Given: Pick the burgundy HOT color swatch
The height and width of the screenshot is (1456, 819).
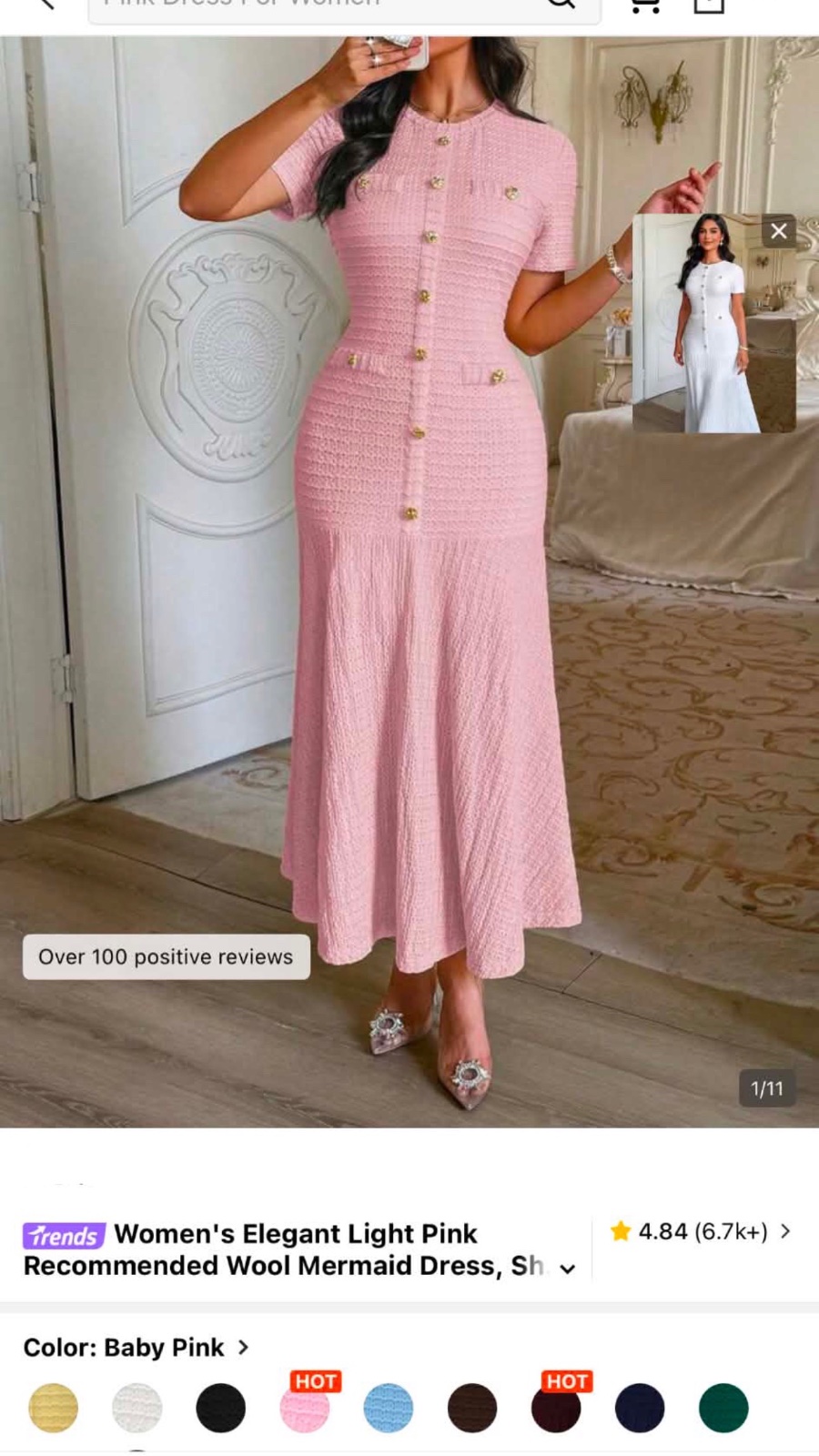Looking at the screenshot, I should click(556, 1408).
